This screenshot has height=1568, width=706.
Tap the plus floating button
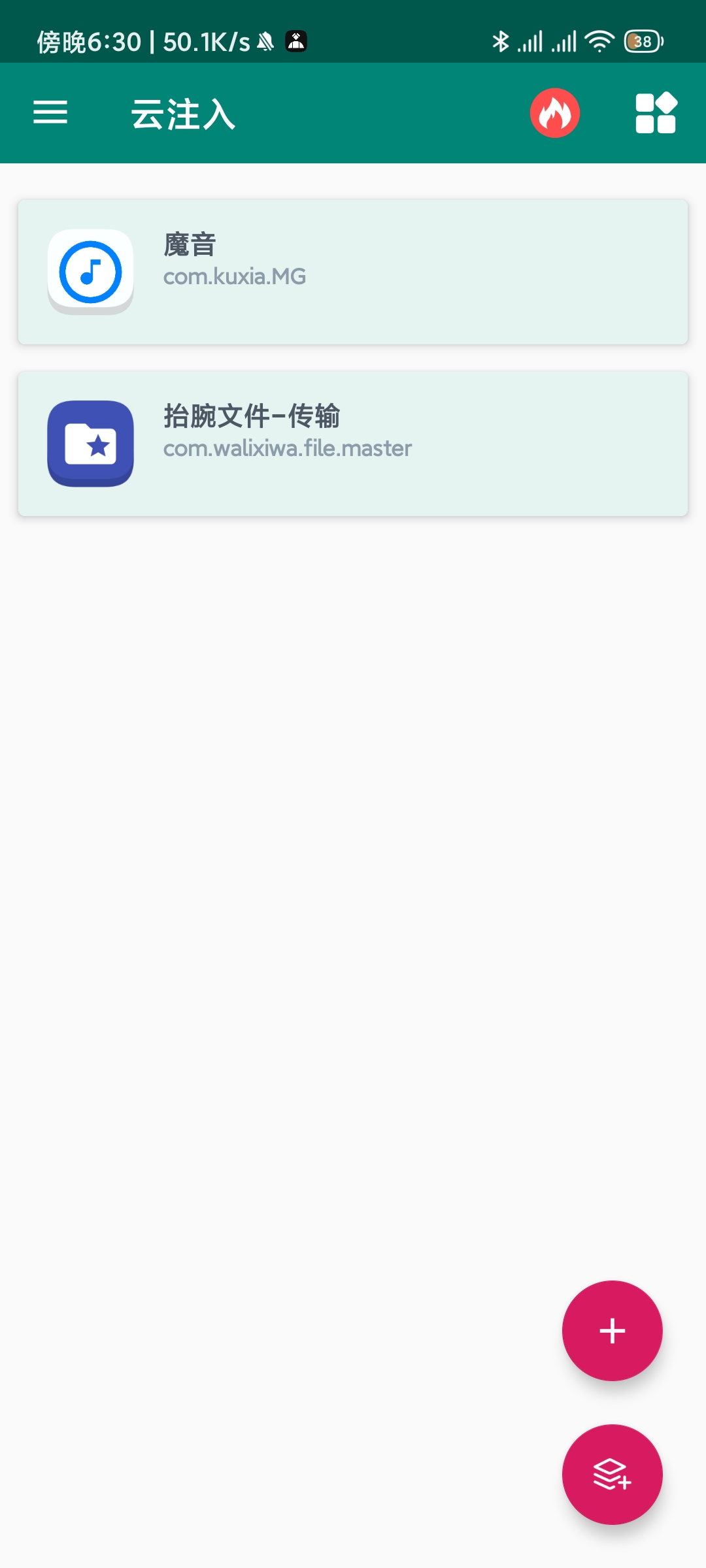coord(613,1331)
